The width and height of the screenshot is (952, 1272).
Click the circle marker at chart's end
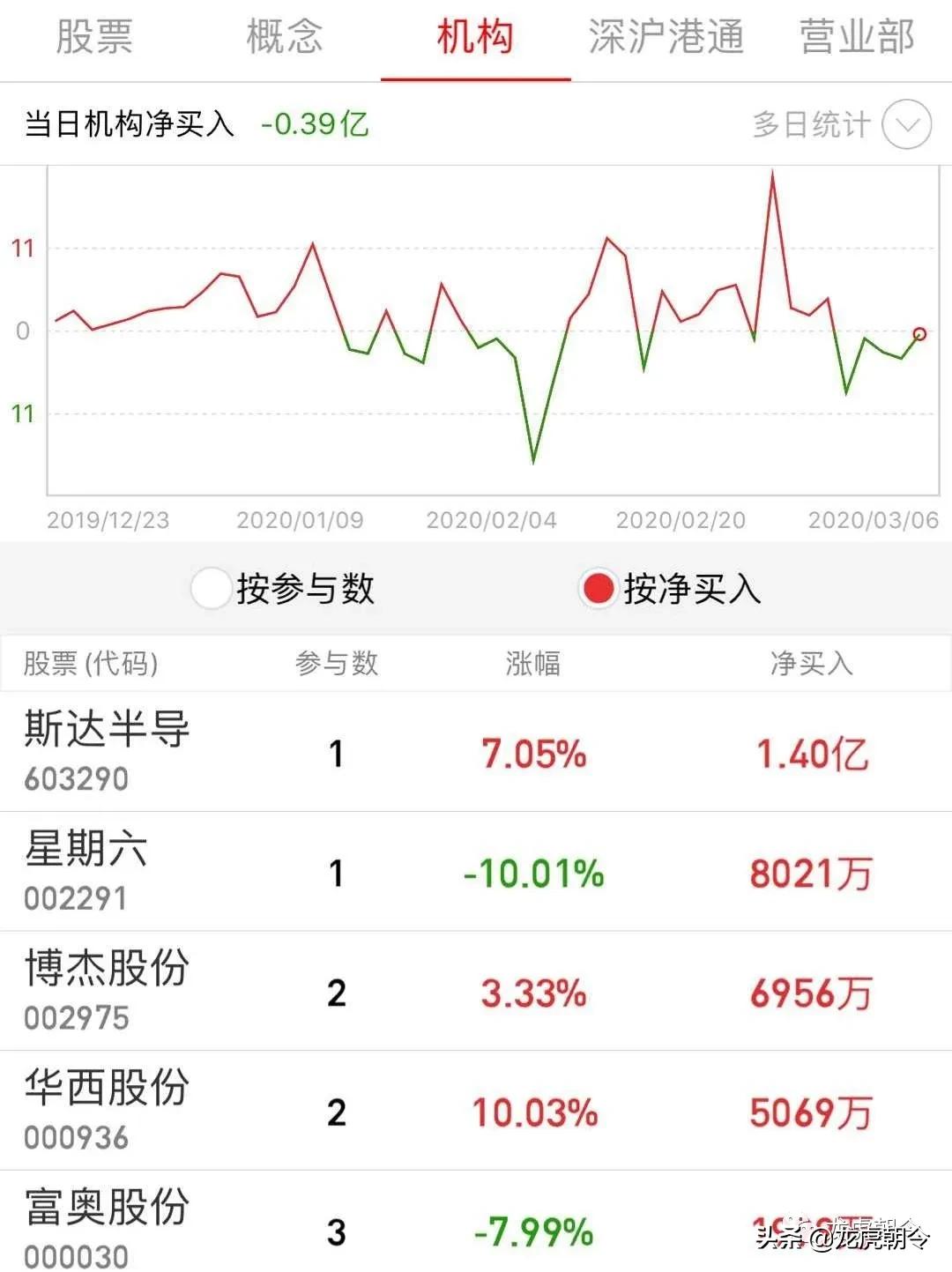919,334
